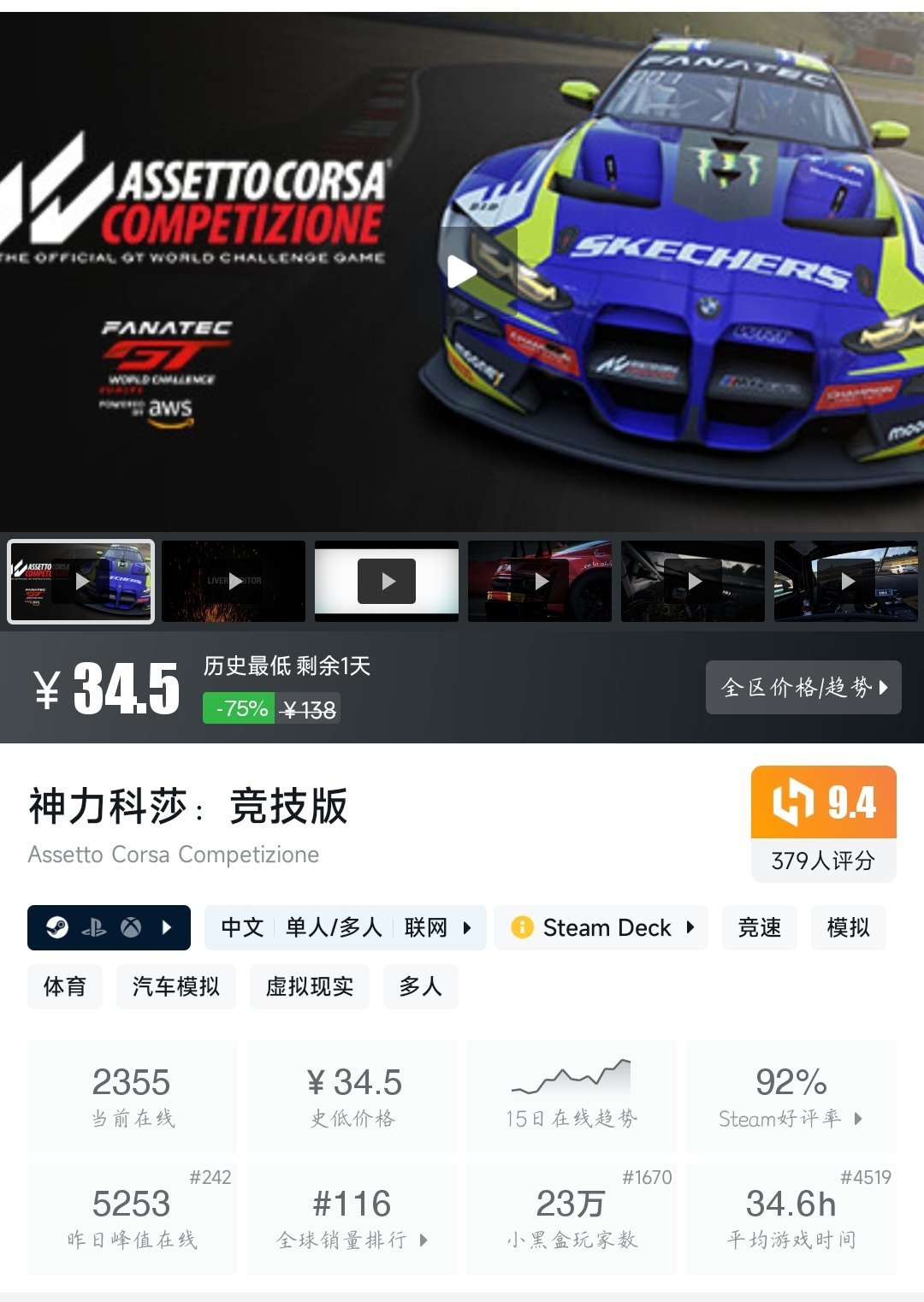Open 全区价格/趋势 price trends
Screen dimensions: 924x1302
803,687
